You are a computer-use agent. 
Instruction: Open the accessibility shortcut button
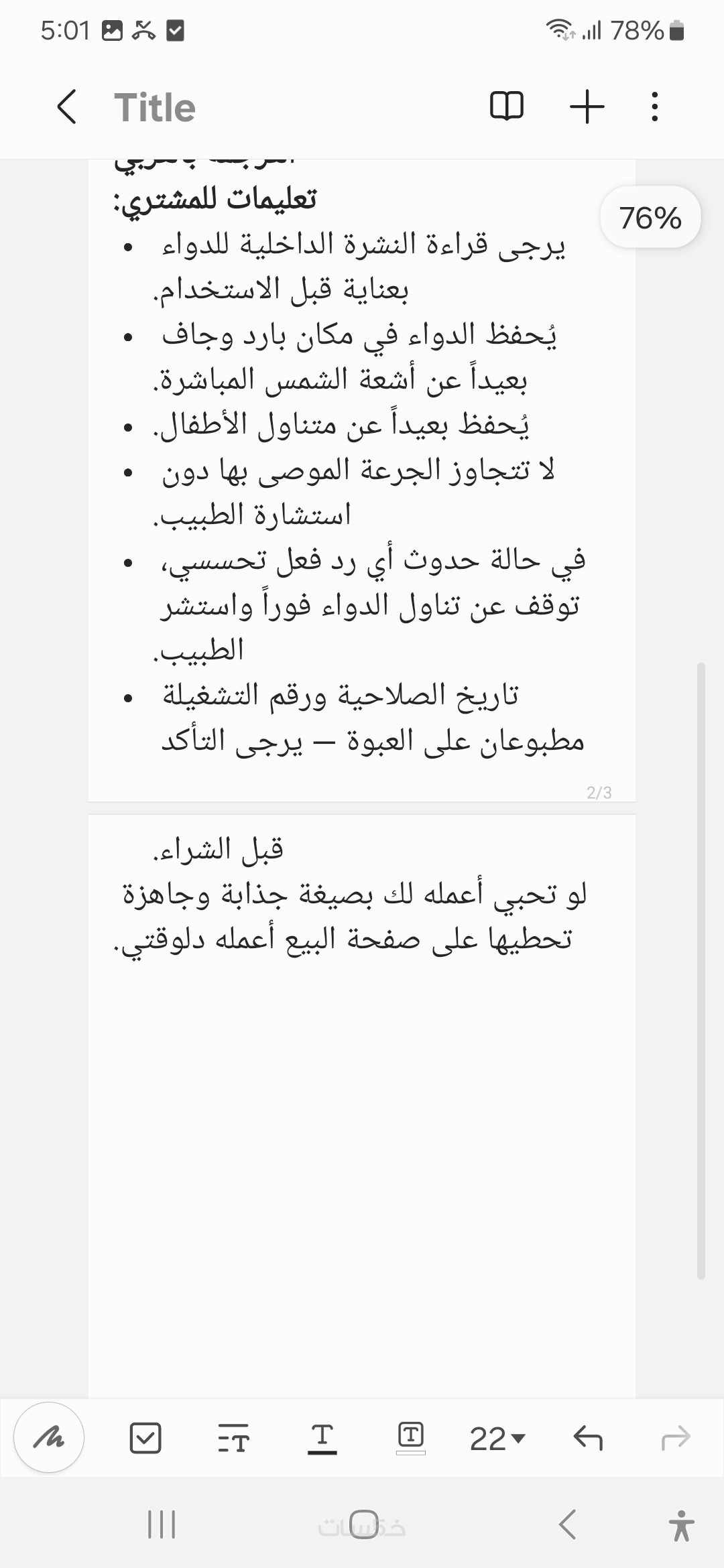point(681,1526)
